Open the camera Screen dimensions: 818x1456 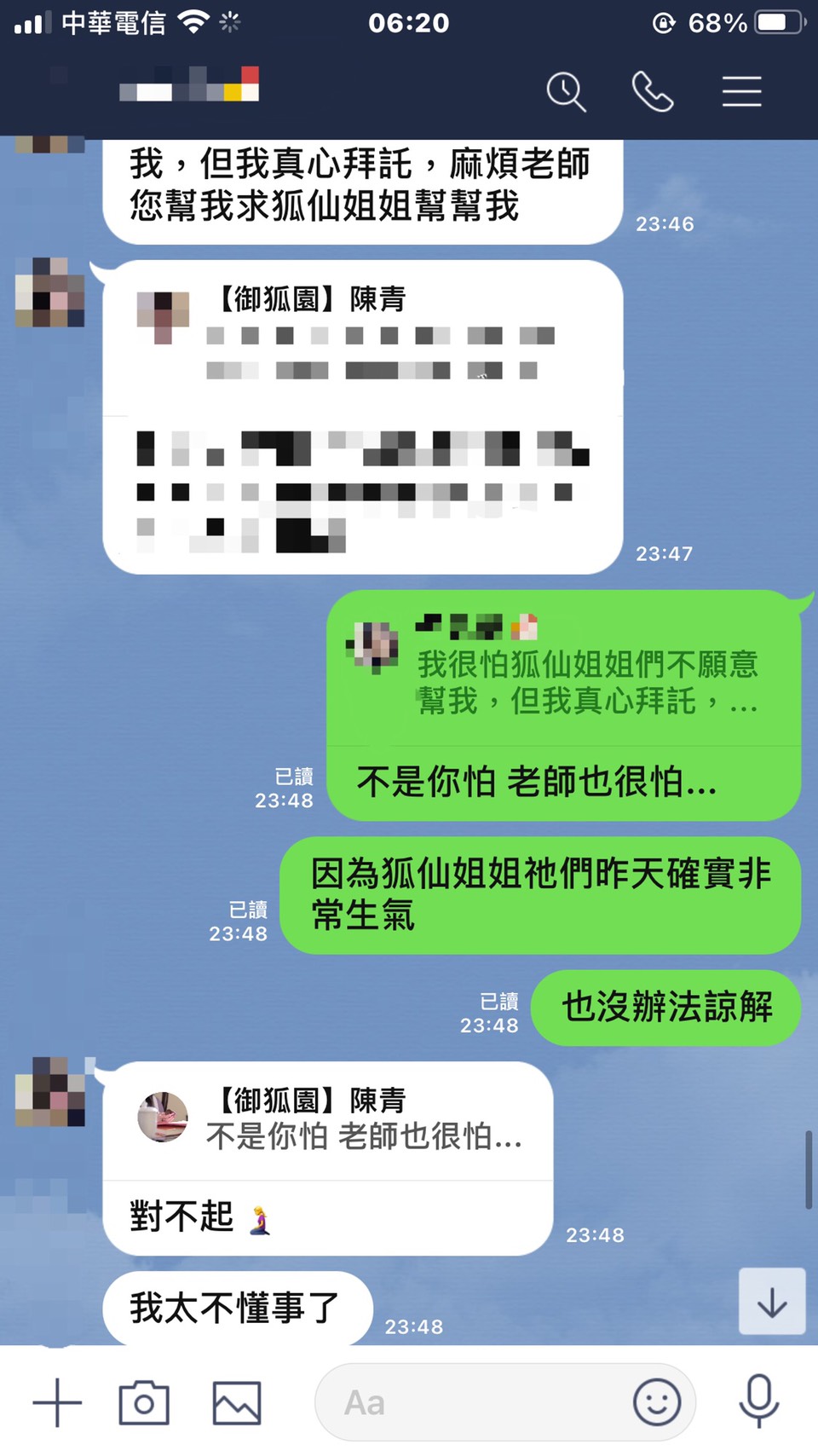[x=144, y=1402]
